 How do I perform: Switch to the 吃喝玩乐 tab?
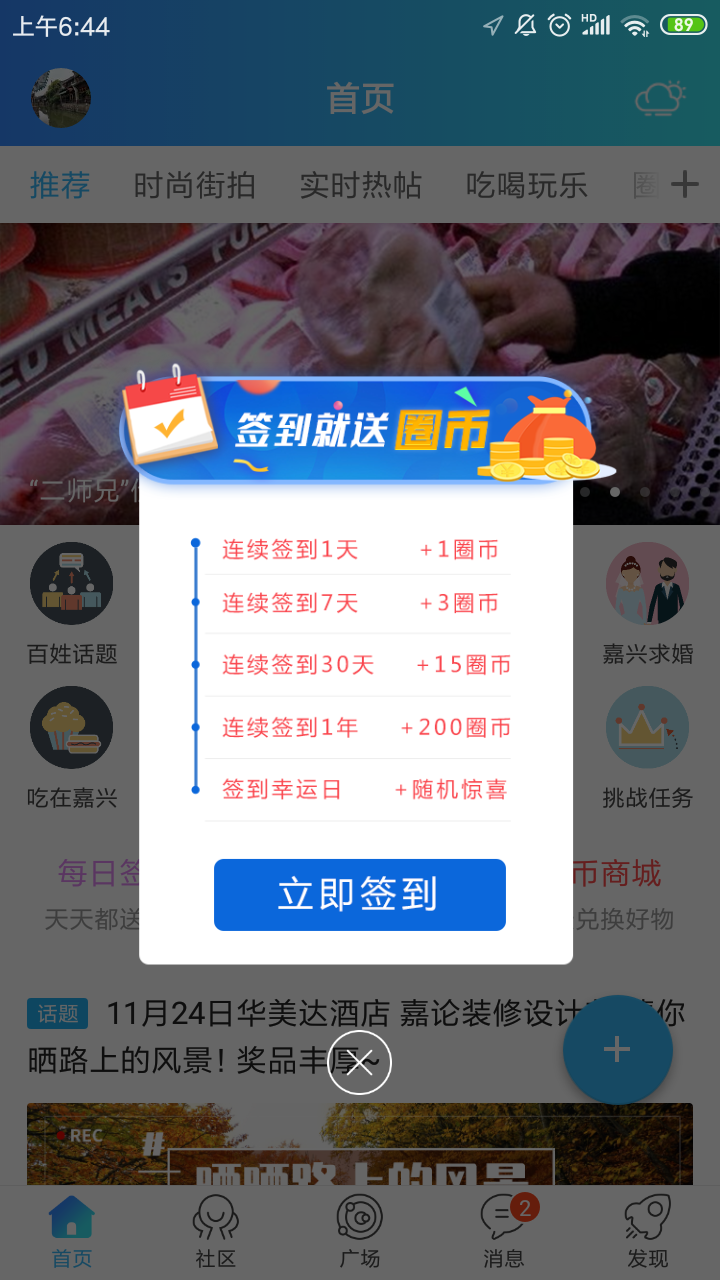point(527,185)
